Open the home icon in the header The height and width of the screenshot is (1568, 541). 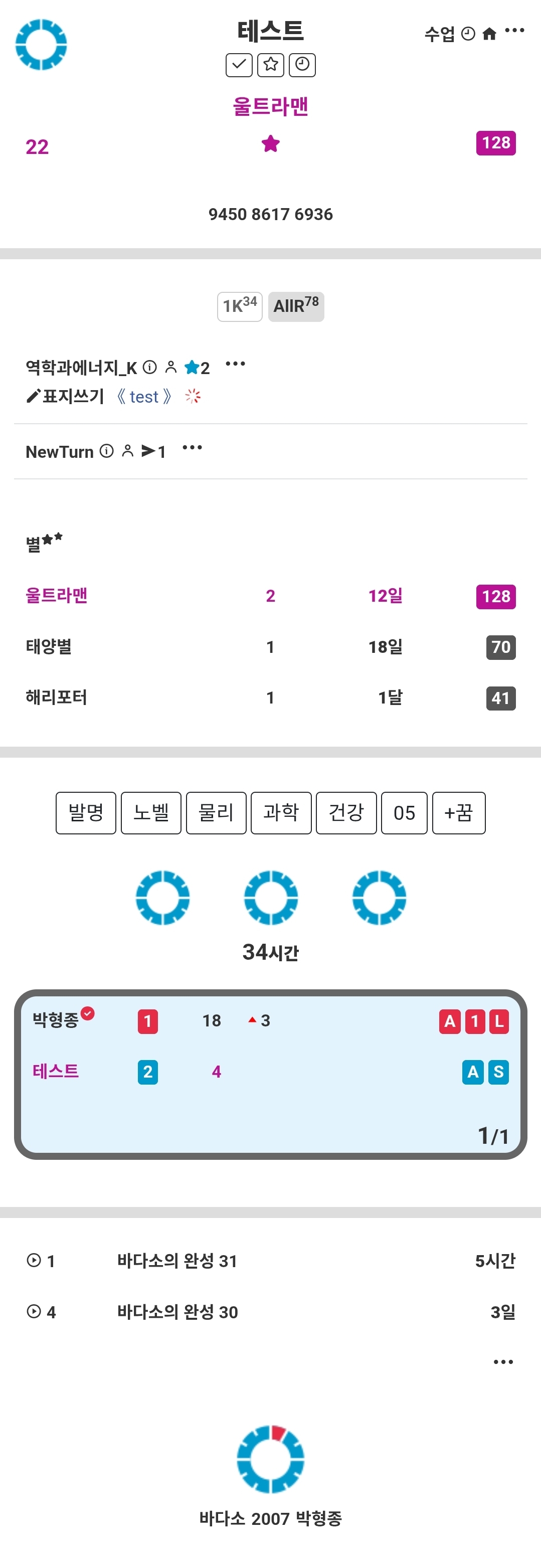(489, 34)
